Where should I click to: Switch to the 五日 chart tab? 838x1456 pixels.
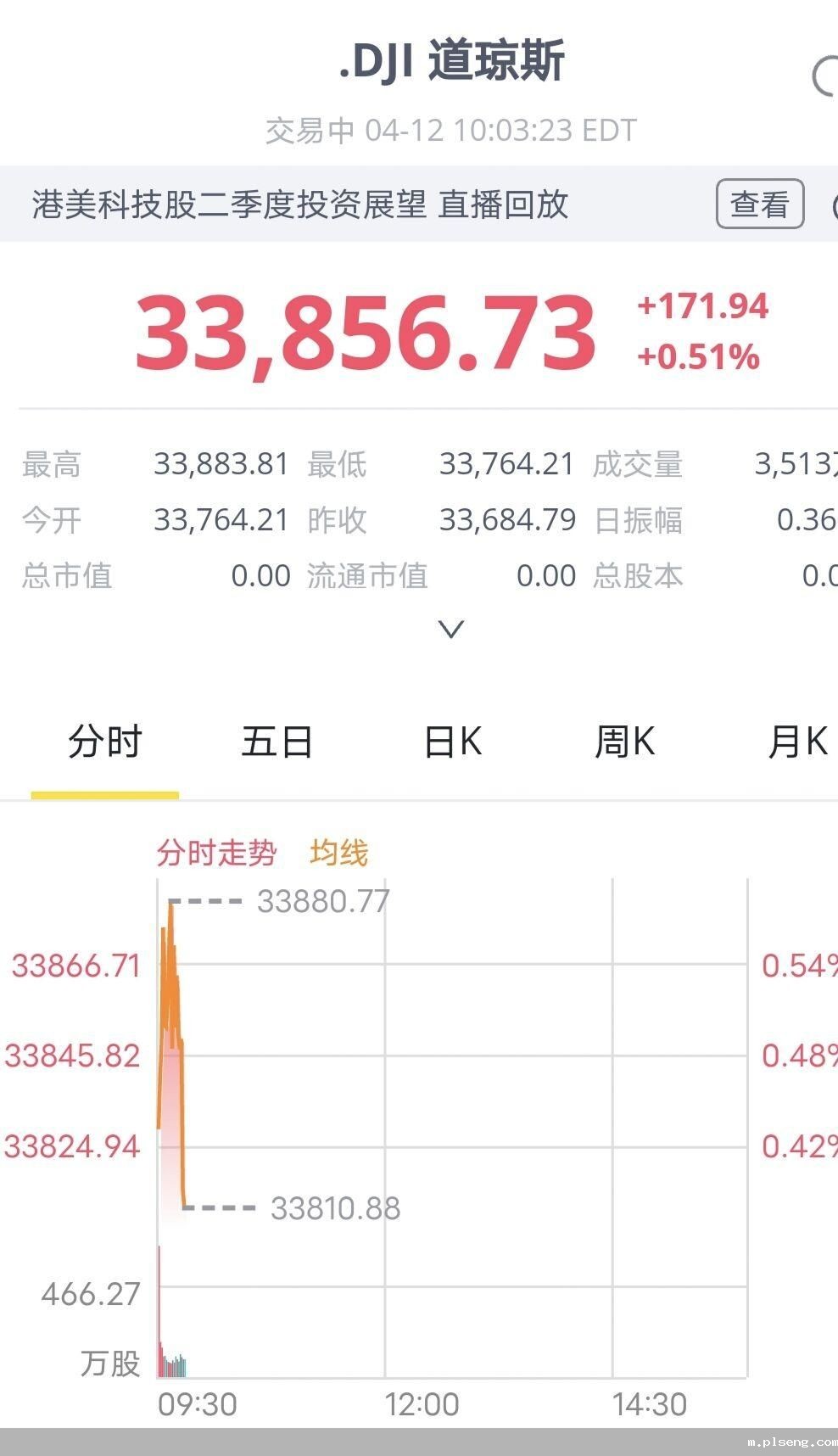pos(277,741)
